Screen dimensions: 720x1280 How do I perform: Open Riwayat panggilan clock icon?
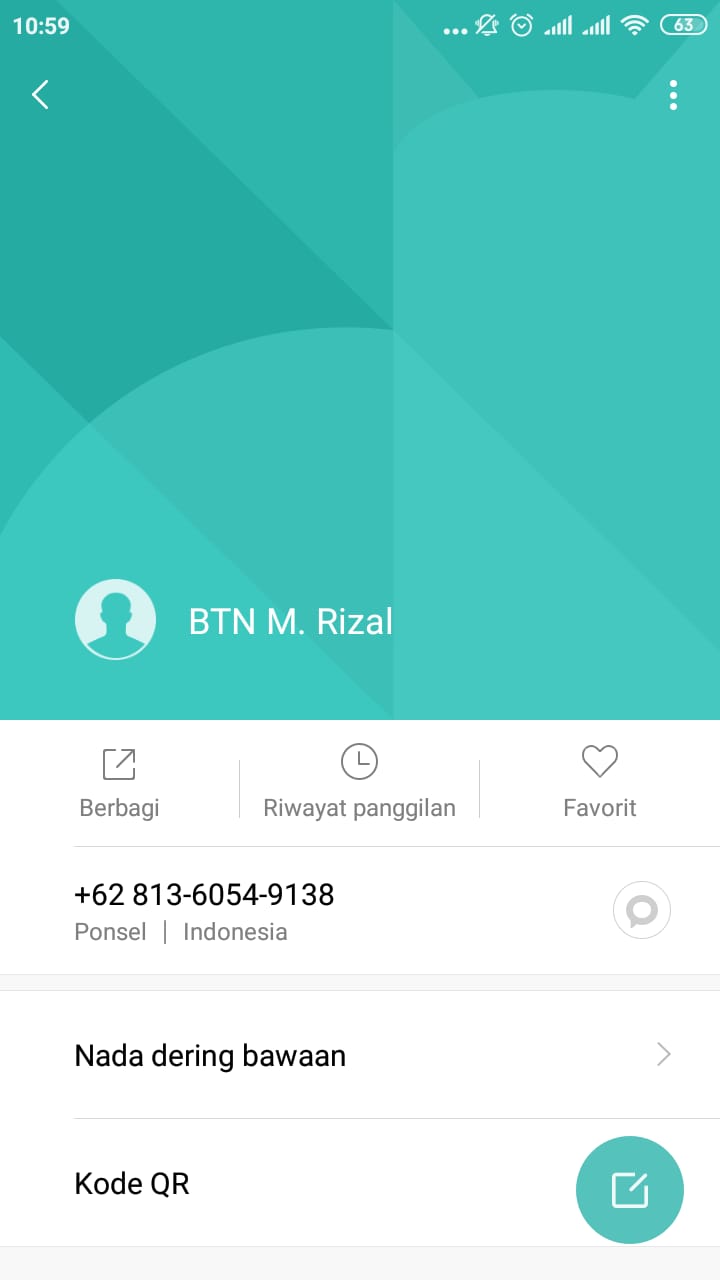[359, 761]
